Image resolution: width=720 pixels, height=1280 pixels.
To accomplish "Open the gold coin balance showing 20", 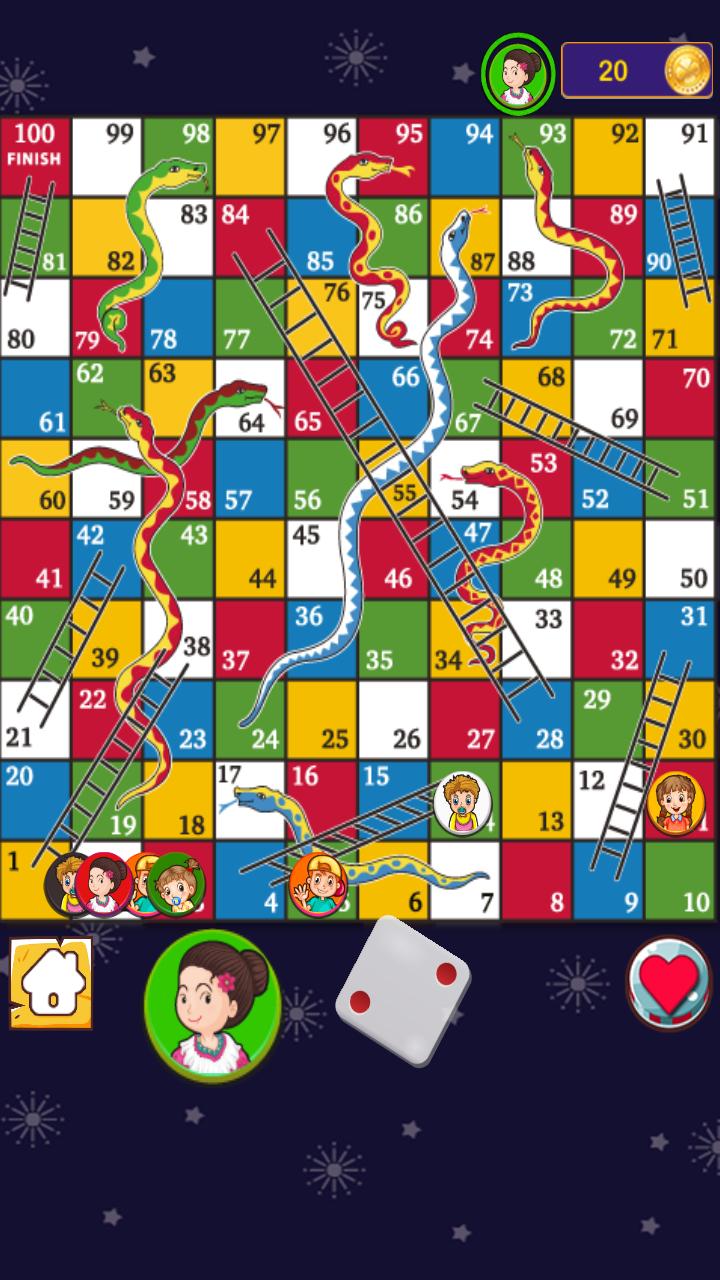I will coord(636,70).
